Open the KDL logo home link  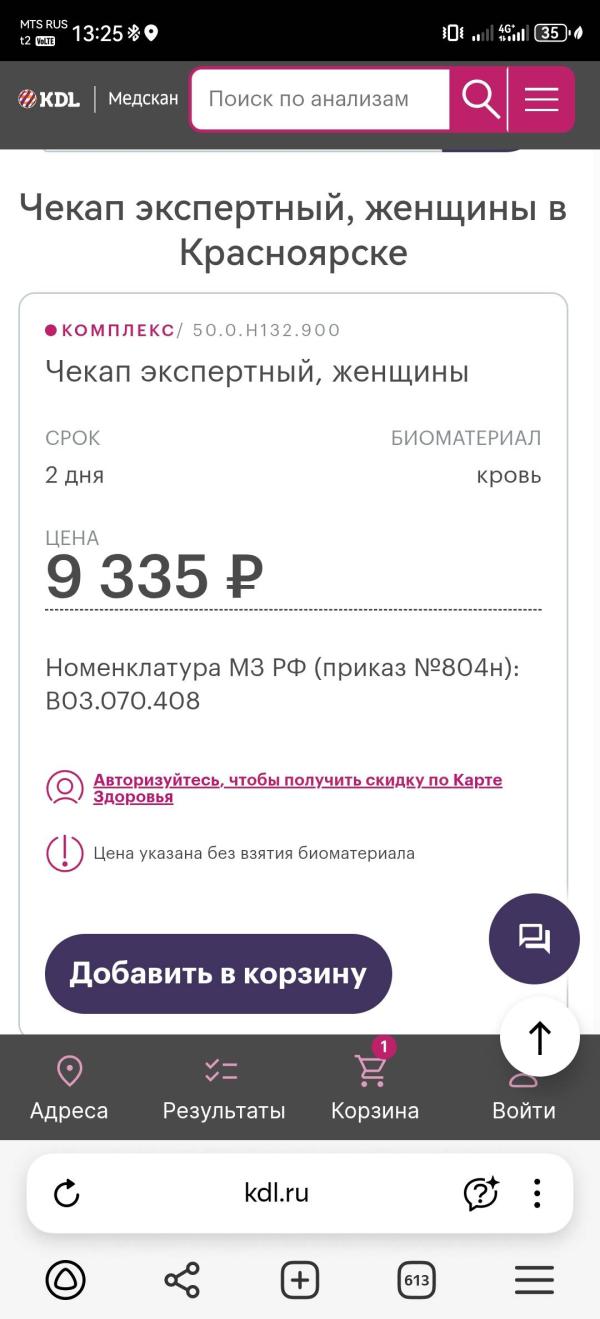(x=49, y=99)
